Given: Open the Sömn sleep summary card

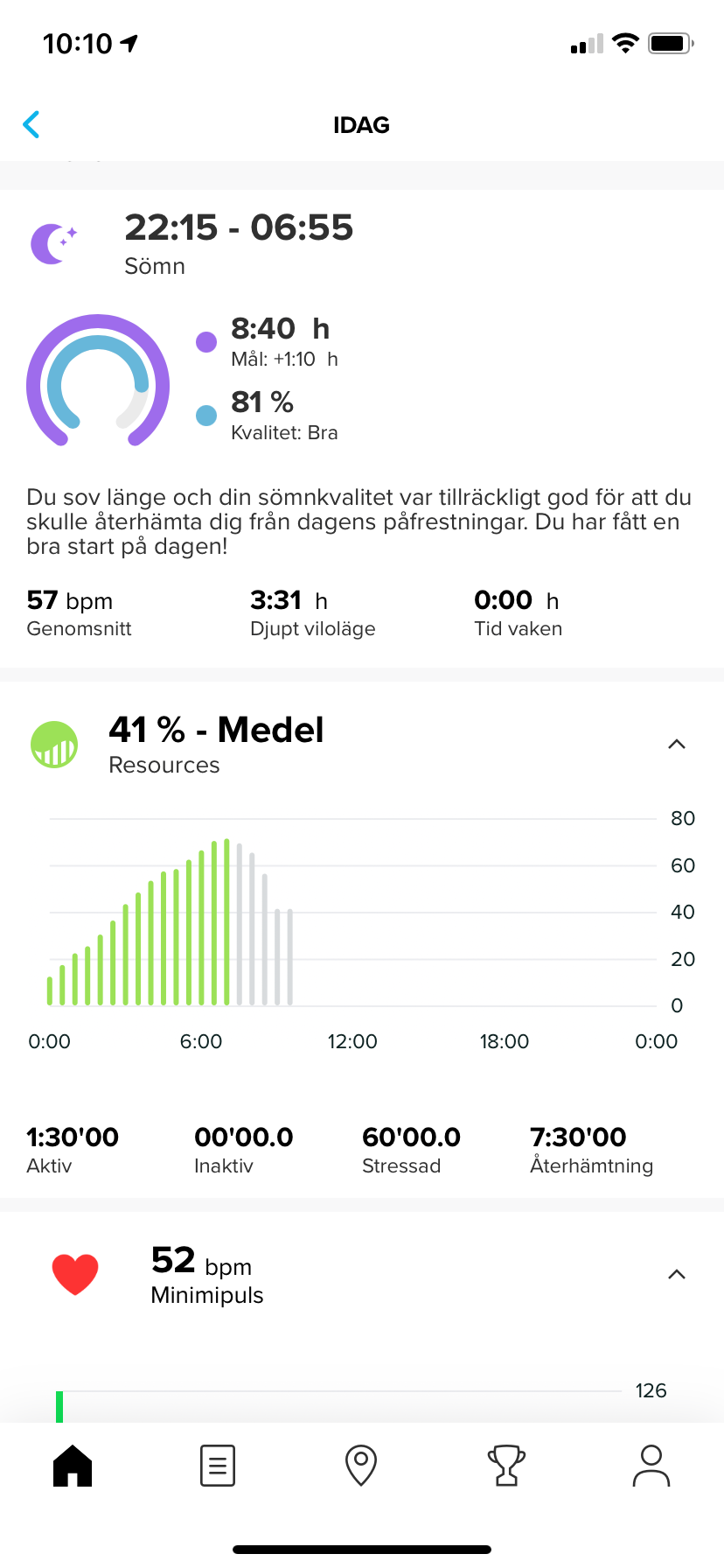Looking at the screenshot, I should pyautogui.click(x=362, y=428).
